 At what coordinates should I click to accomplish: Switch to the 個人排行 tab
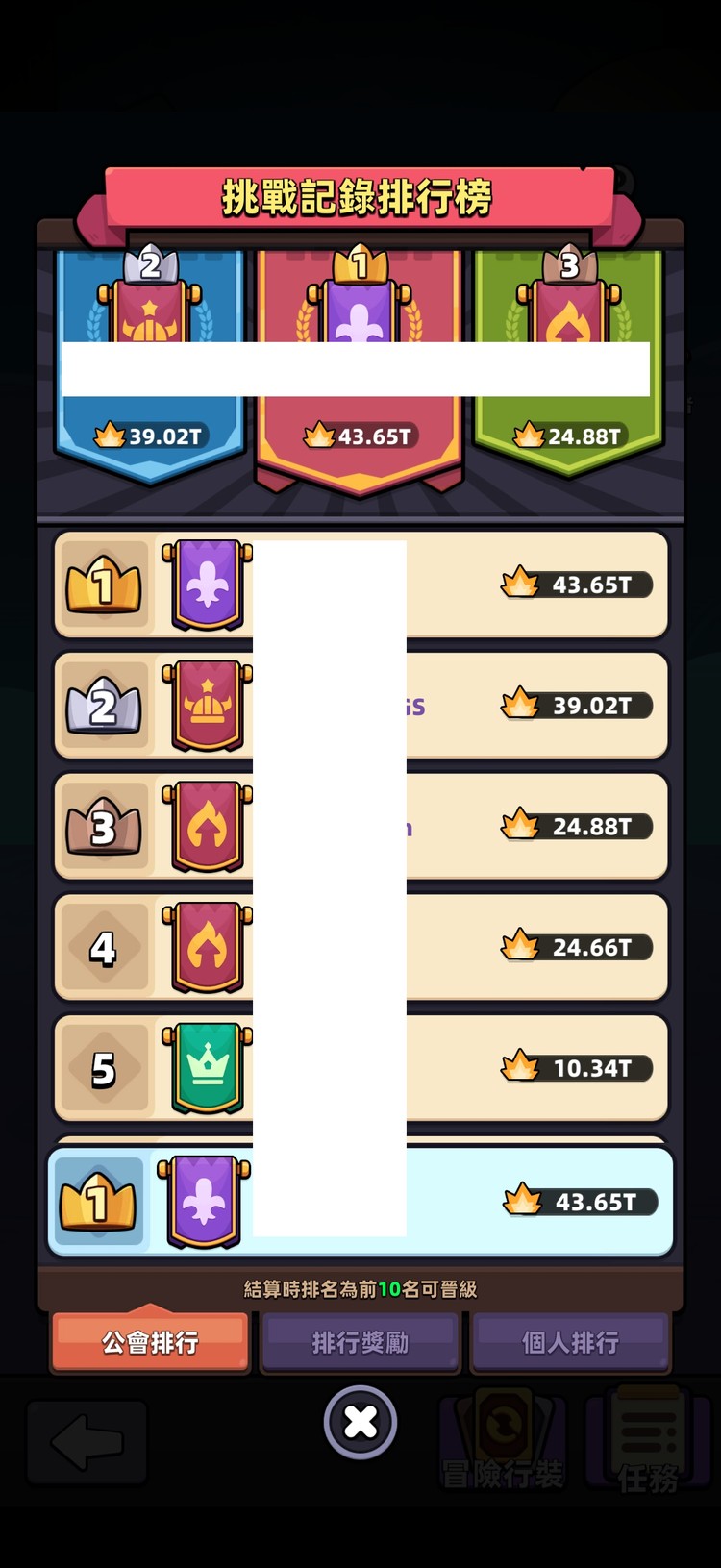pyautogui.click(x=570, y=1341)
